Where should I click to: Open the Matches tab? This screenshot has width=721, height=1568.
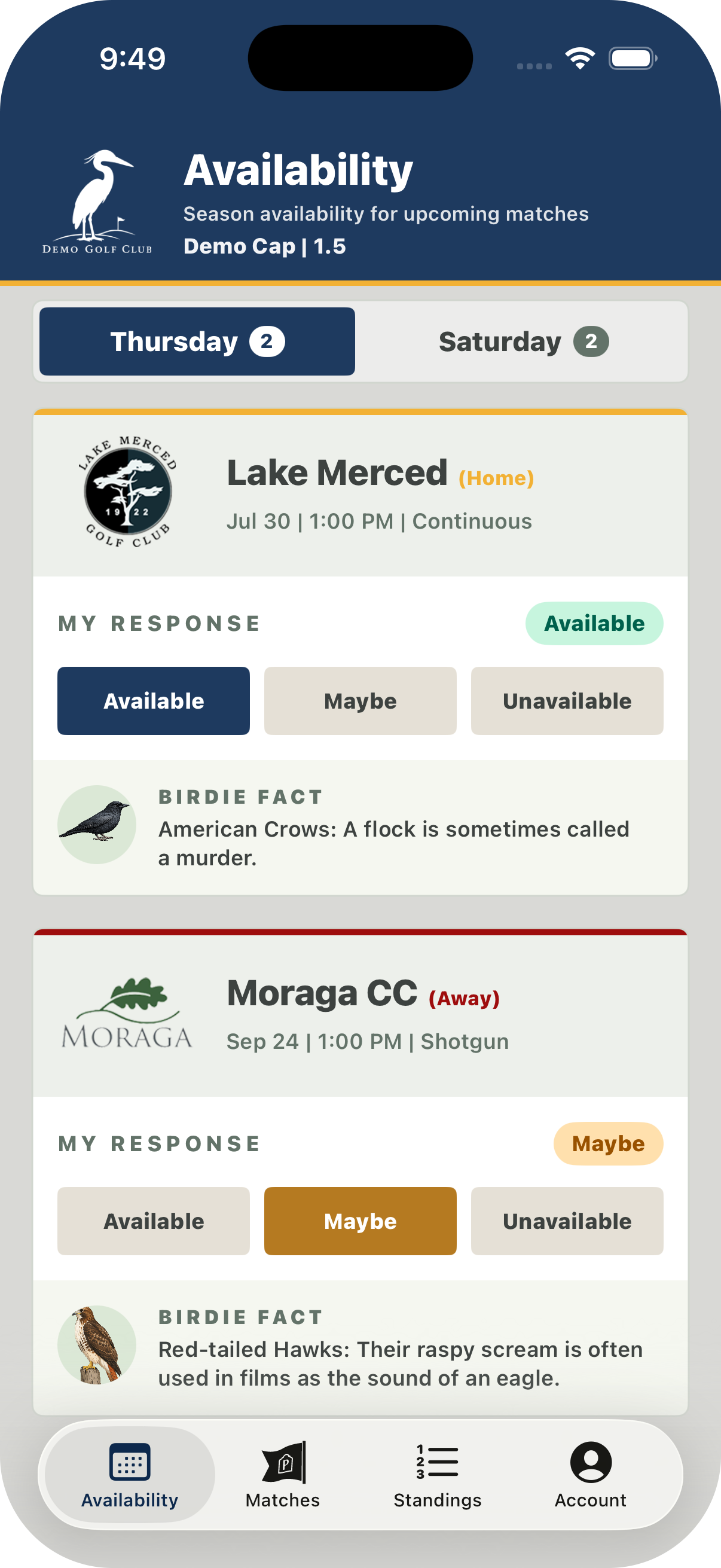[x=283, y=1475]
